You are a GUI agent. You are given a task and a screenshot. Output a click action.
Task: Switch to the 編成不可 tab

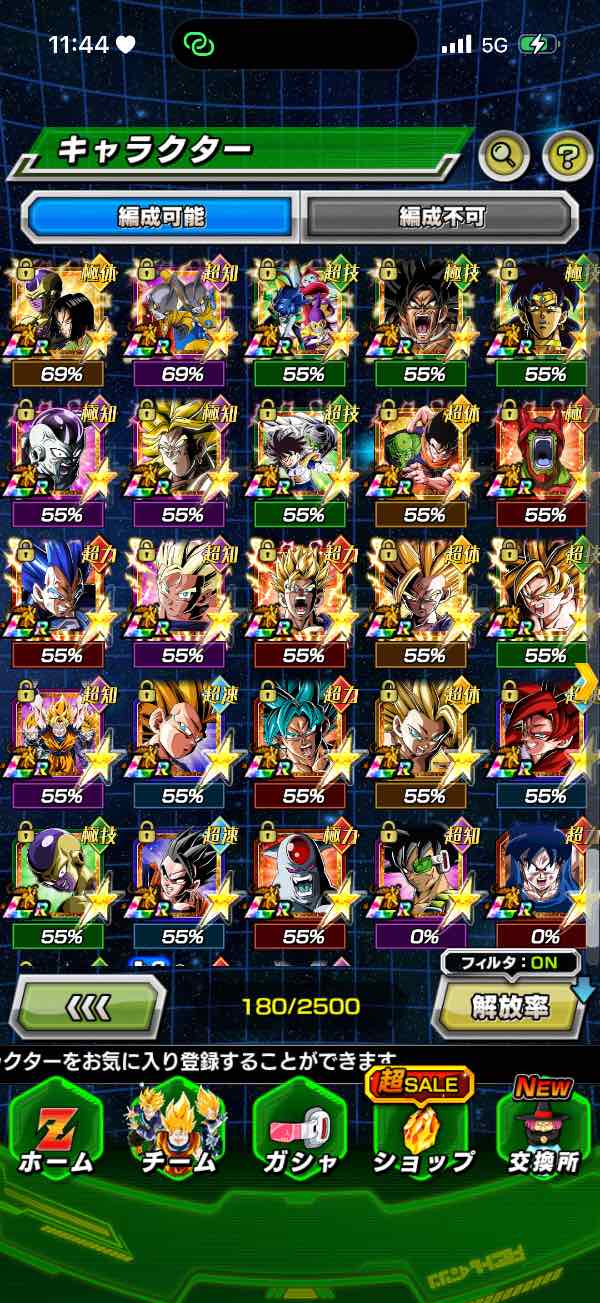click(440, 216)
